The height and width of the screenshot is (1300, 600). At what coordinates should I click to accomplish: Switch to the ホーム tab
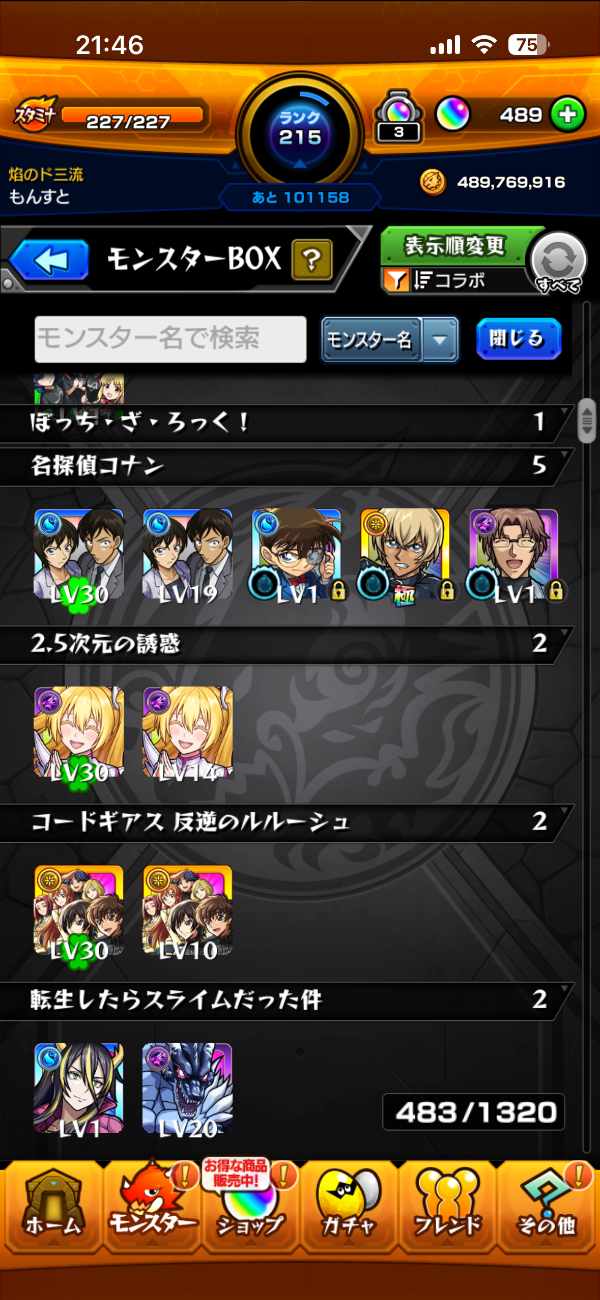(52, 1205)
